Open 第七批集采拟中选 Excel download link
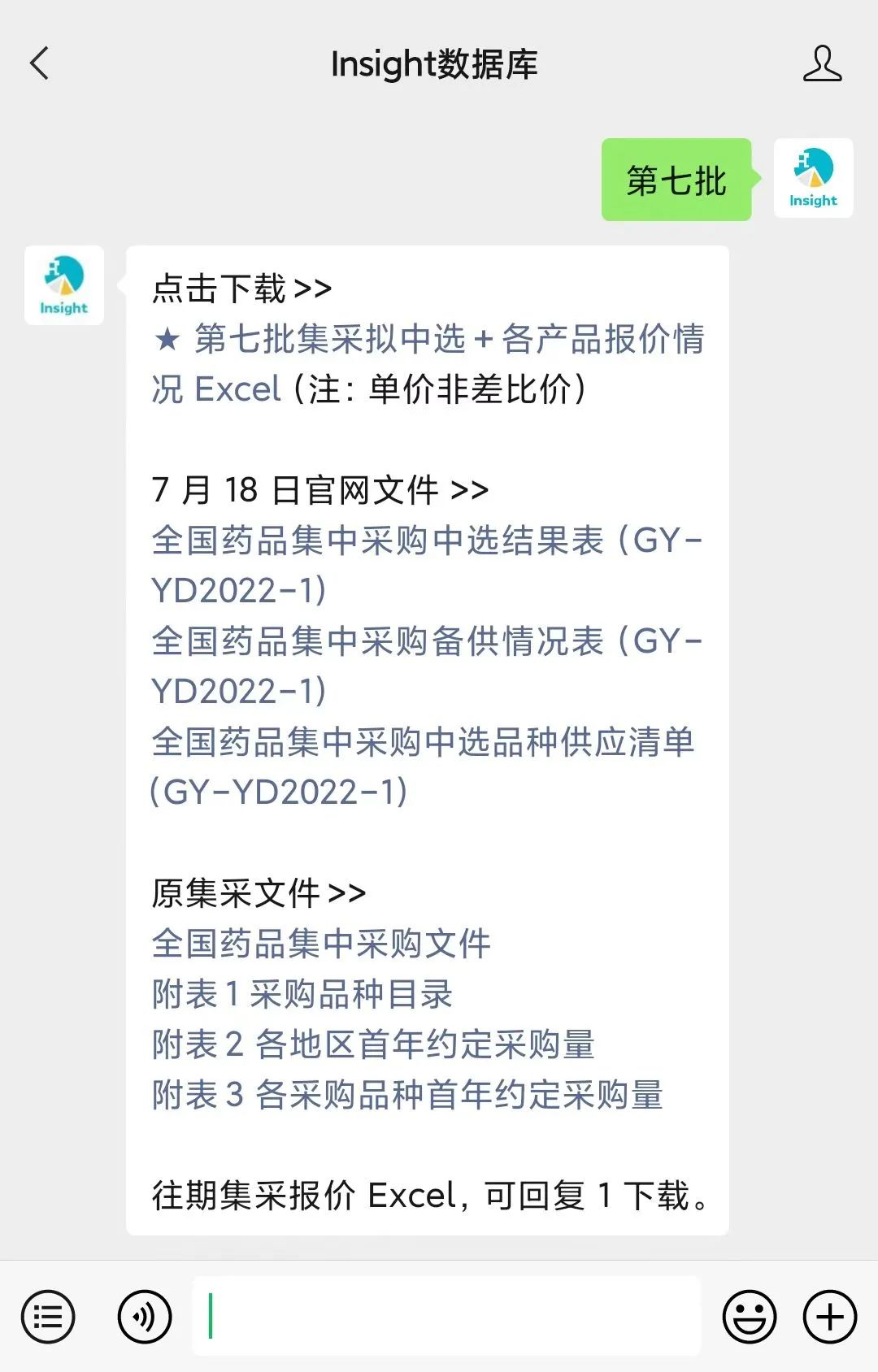Image resolution: width=878 pixels, height=1372 pixels. point(427,363)
